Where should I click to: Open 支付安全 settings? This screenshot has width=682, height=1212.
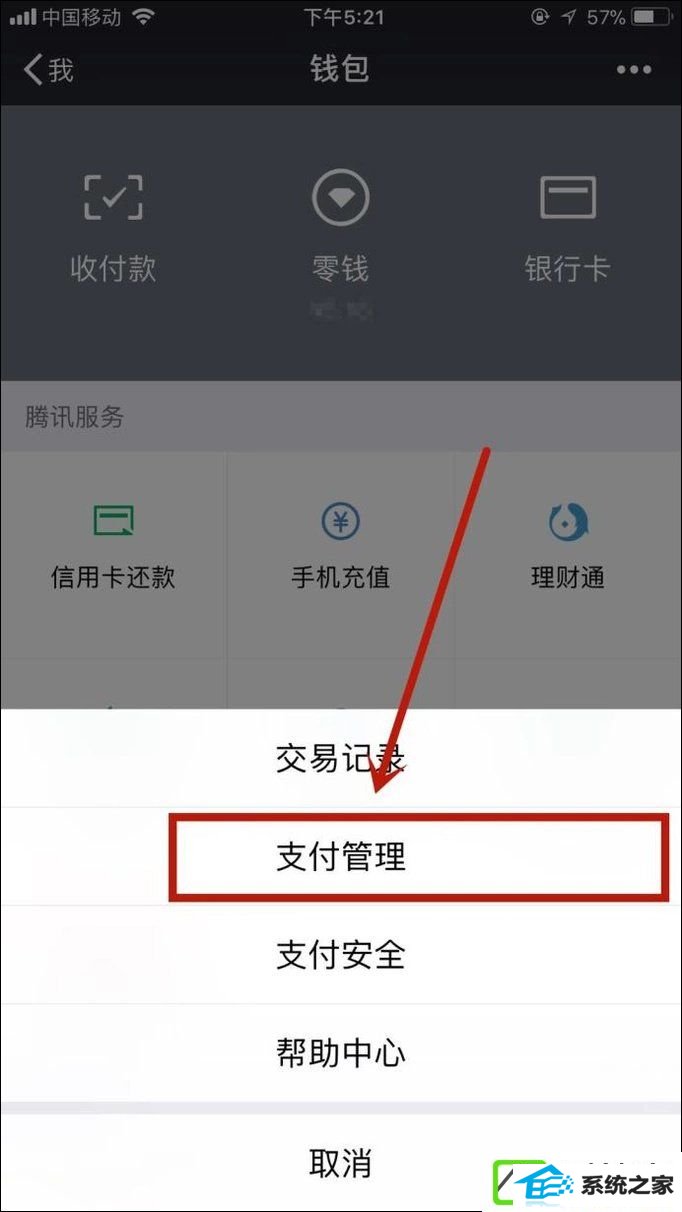[x=340, y=955]
